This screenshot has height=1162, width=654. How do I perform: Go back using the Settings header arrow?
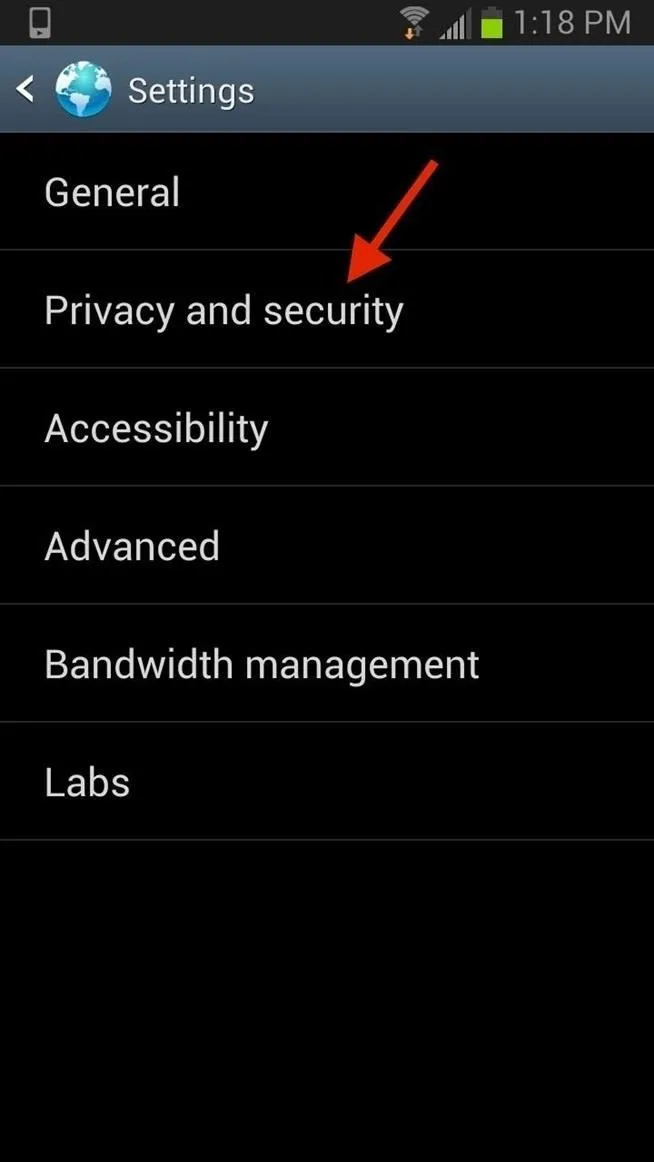[25, 90]
